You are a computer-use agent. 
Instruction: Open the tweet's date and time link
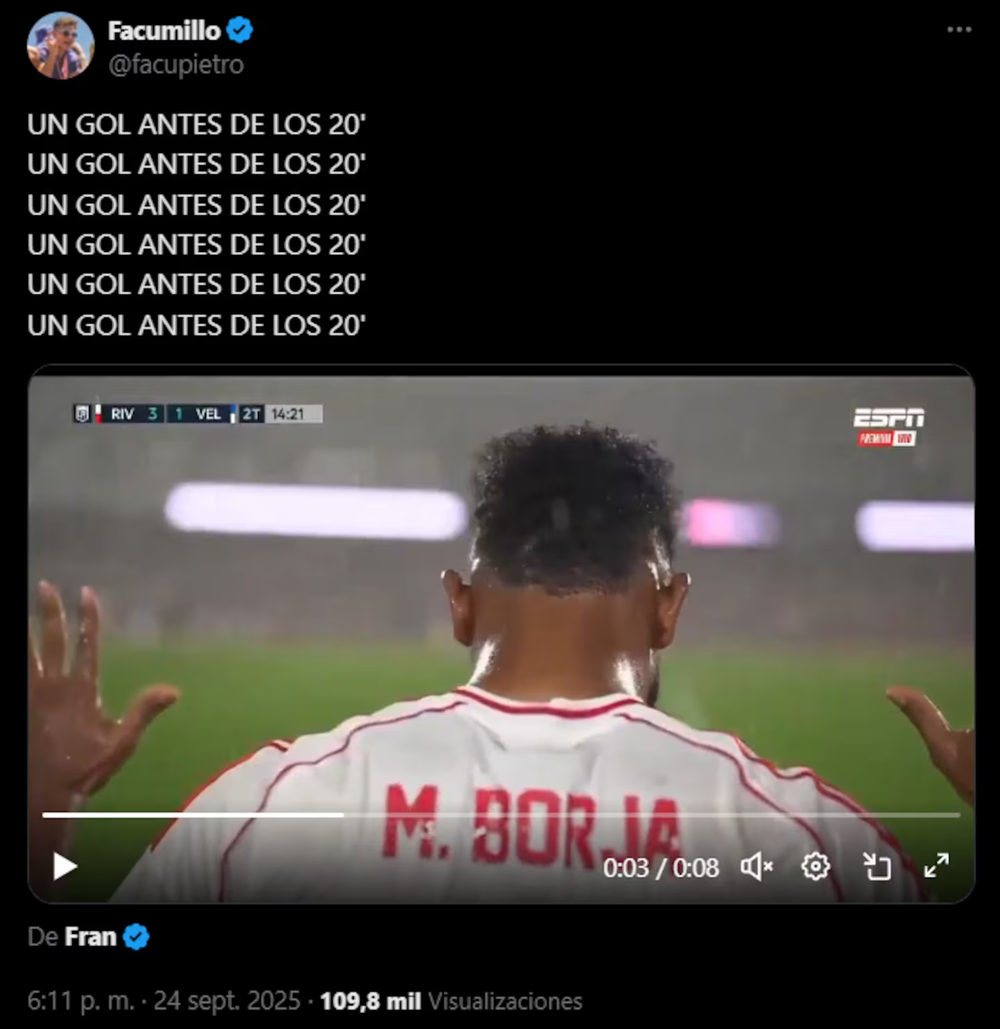point(165,1001)
